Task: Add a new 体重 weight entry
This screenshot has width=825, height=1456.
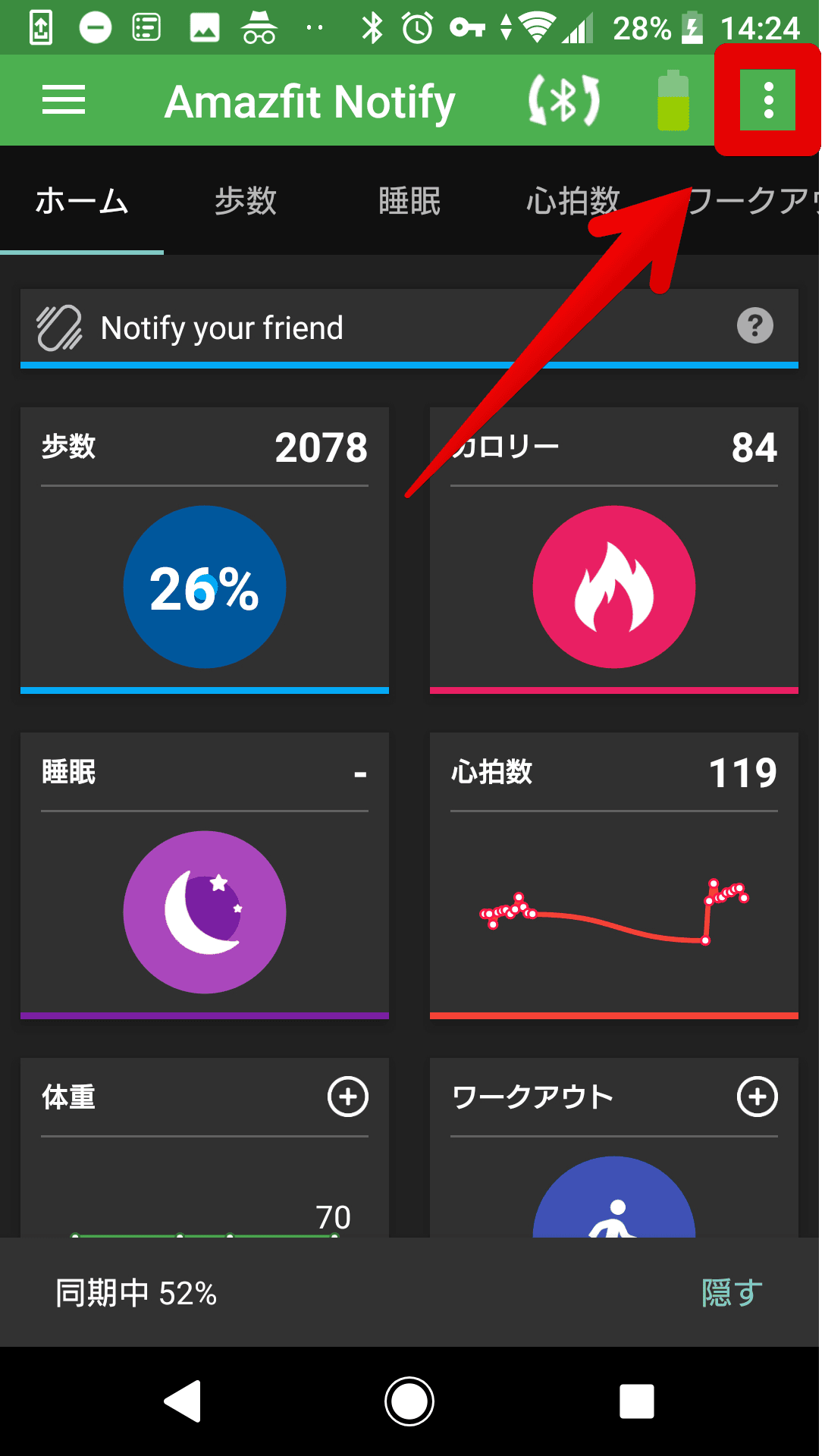Action: point(348,1097)
